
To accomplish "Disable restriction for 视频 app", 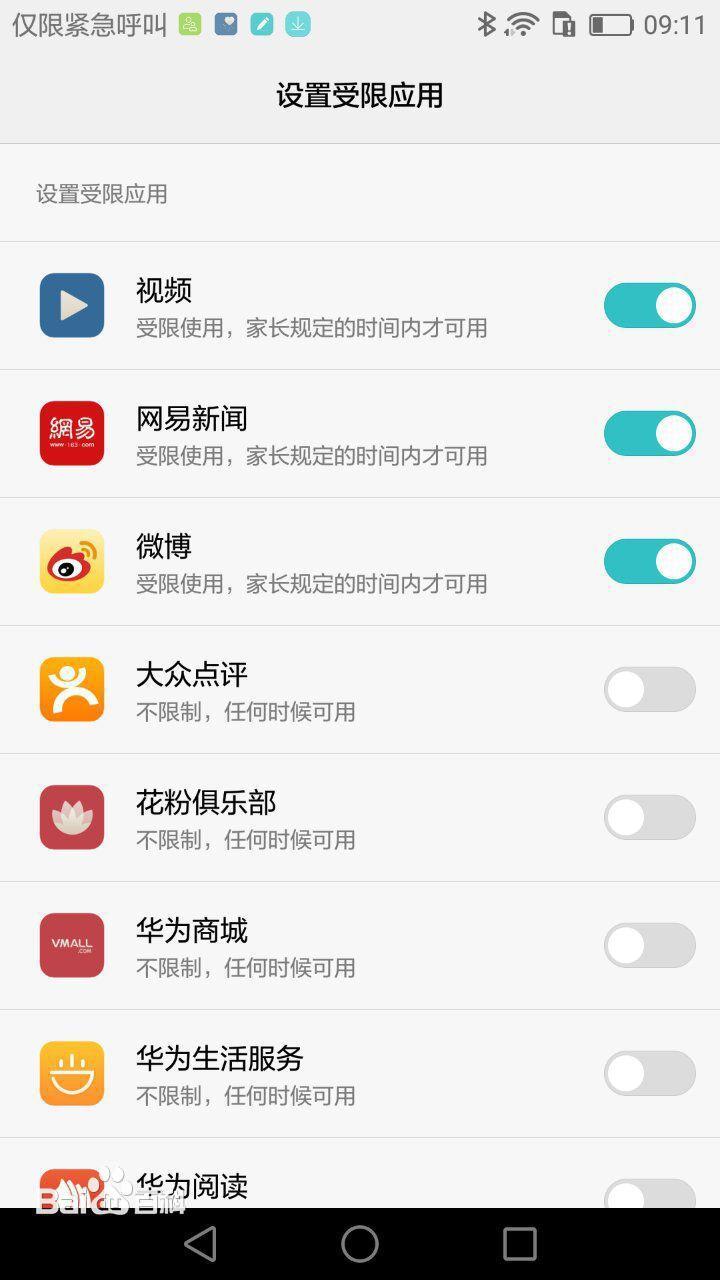I will click(x=649, y=306).
